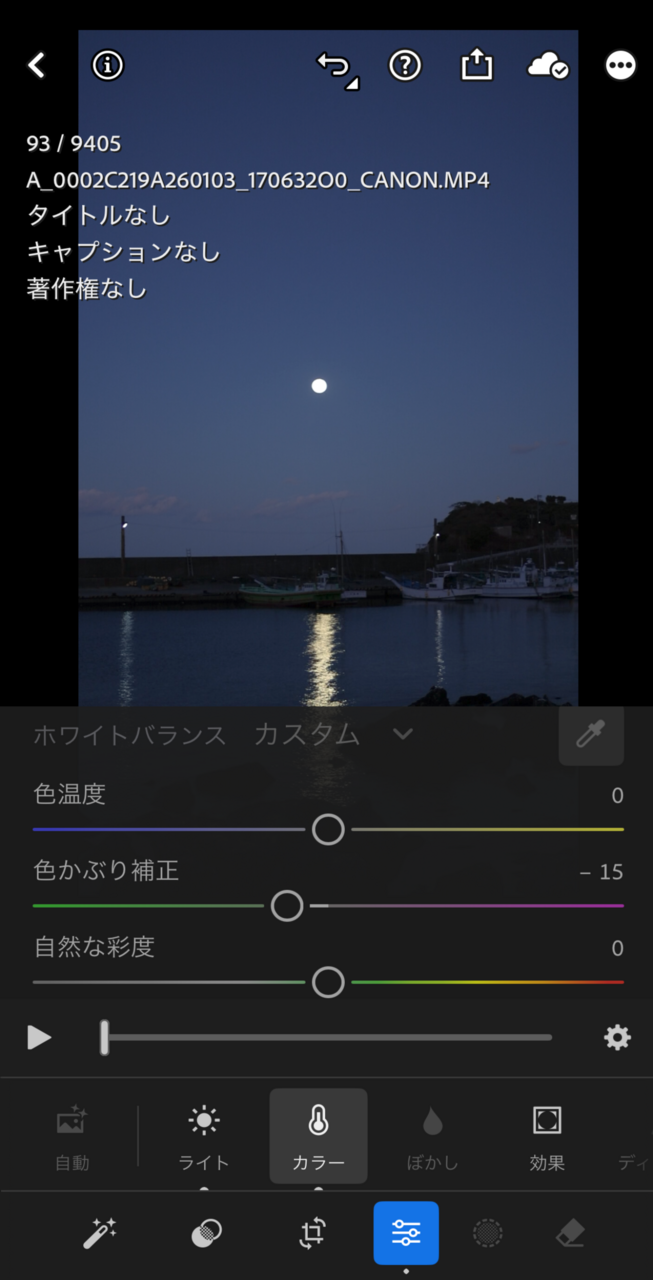Tap the 自然な彩度 slider handle
This screenshot has height=1280, width=653.
coord(328,982)
